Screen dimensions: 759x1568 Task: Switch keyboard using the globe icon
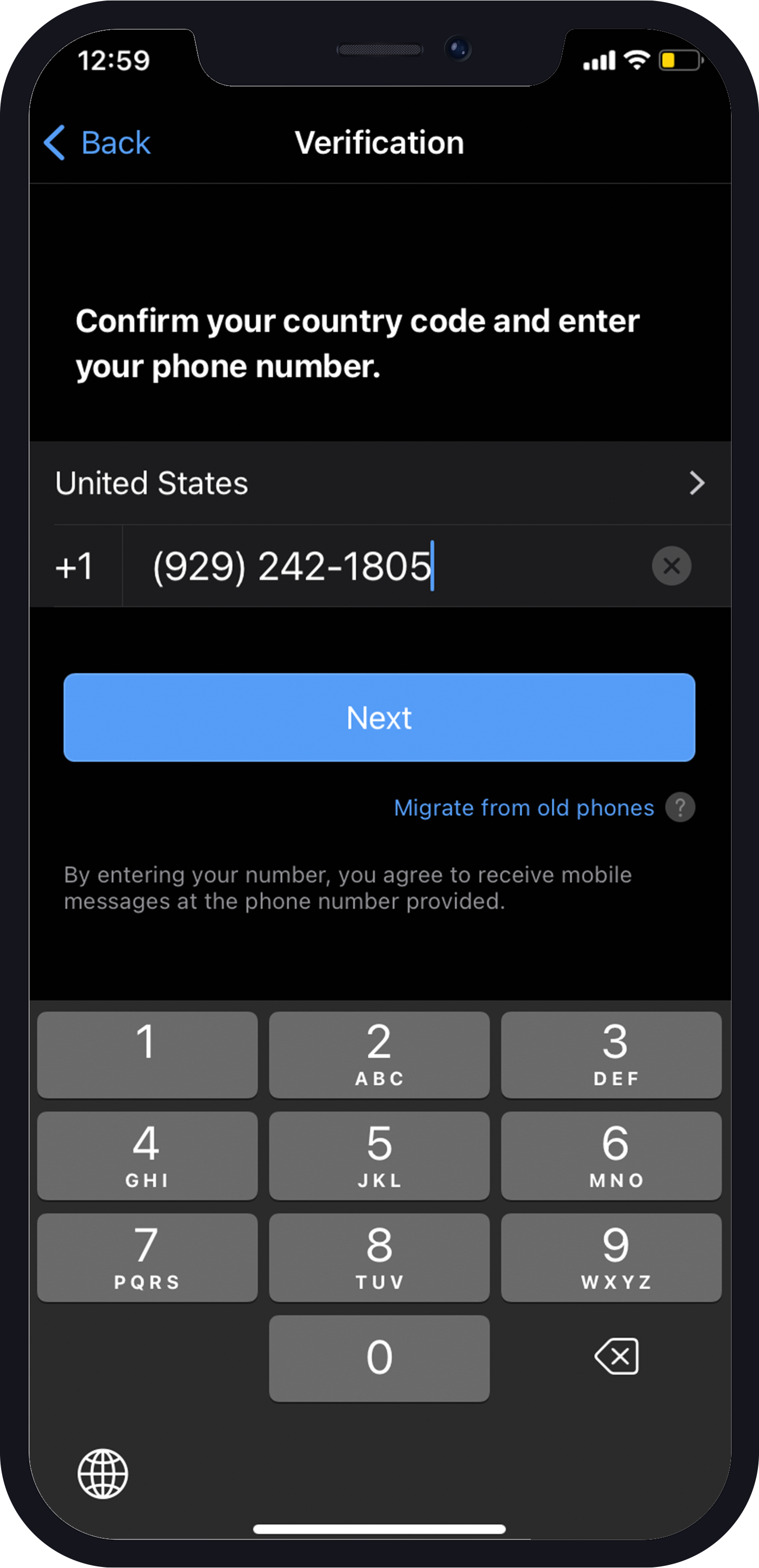coord(102,1473)
